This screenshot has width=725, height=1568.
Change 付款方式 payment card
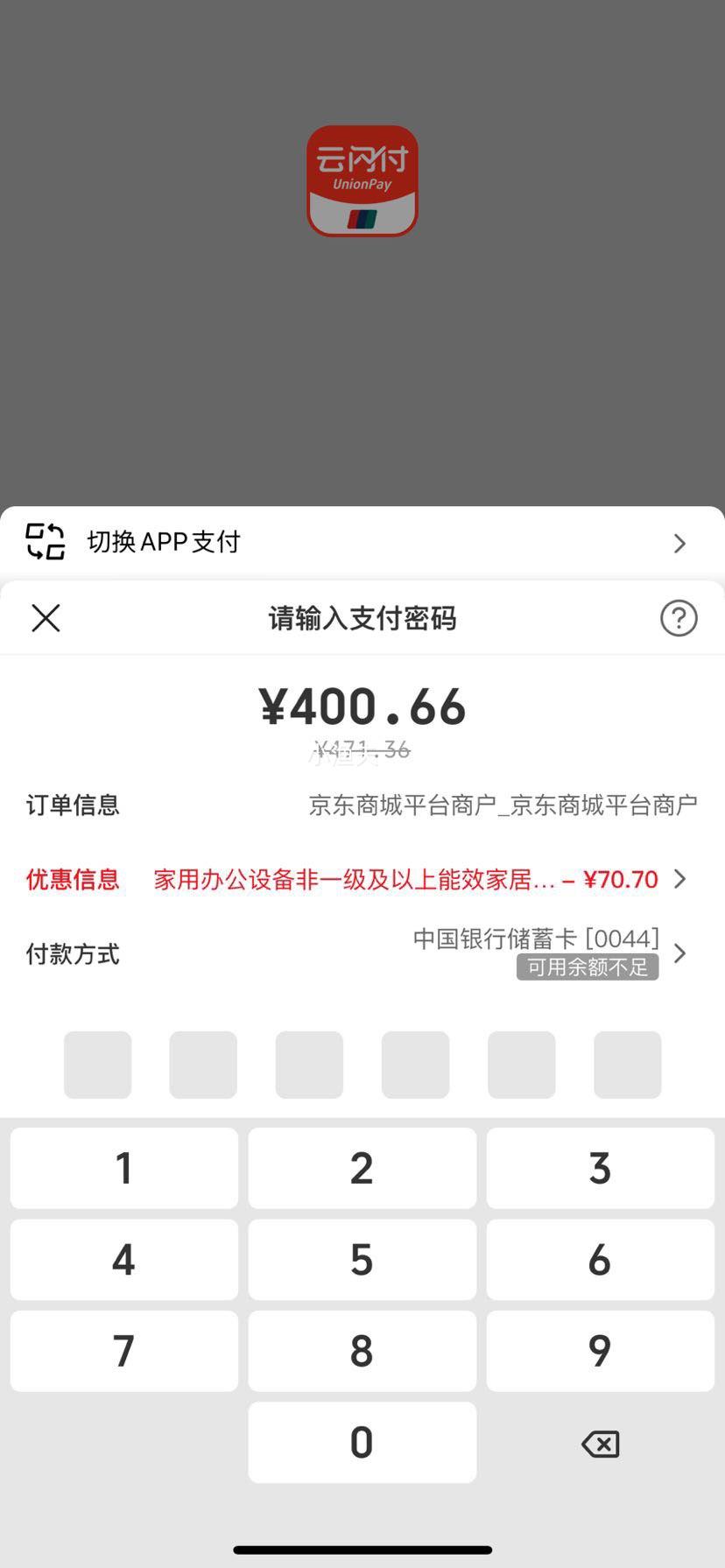coord(362,953)
